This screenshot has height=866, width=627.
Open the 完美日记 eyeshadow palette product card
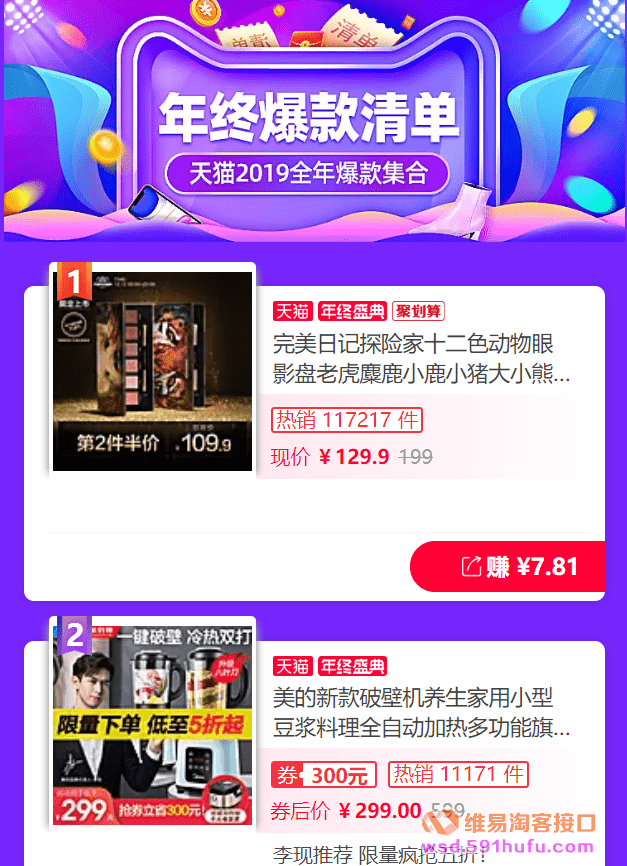click(x=420, y=360)
